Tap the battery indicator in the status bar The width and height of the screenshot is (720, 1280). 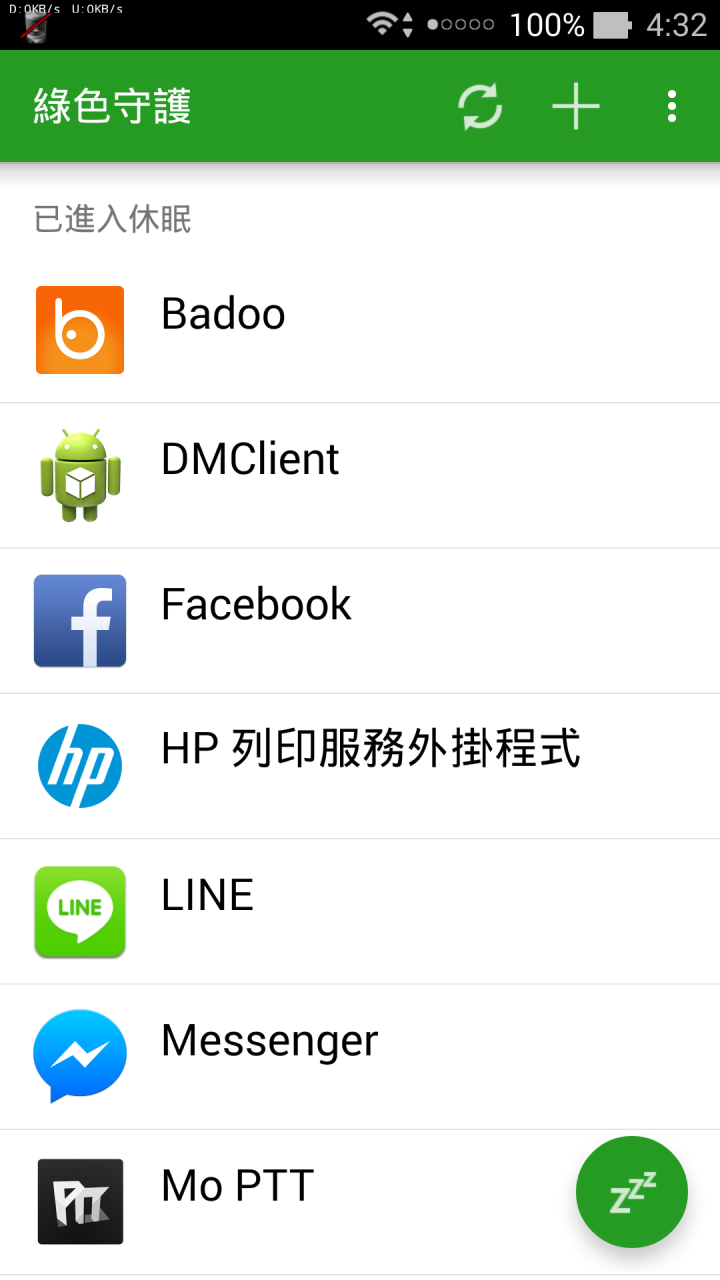(x=610, y=25)
